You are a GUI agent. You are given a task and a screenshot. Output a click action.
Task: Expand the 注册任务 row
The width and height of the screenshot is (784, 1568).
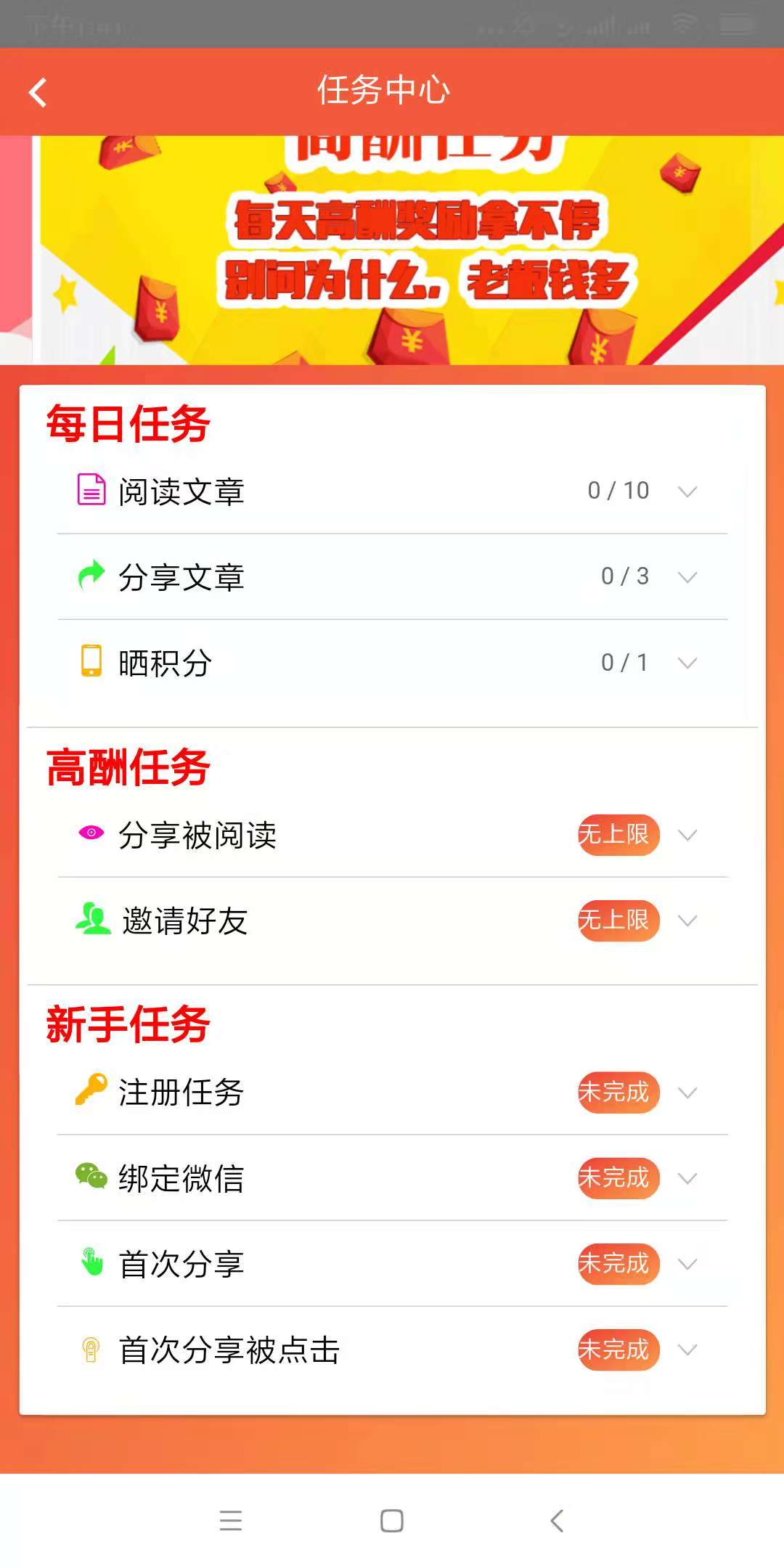392,1093
